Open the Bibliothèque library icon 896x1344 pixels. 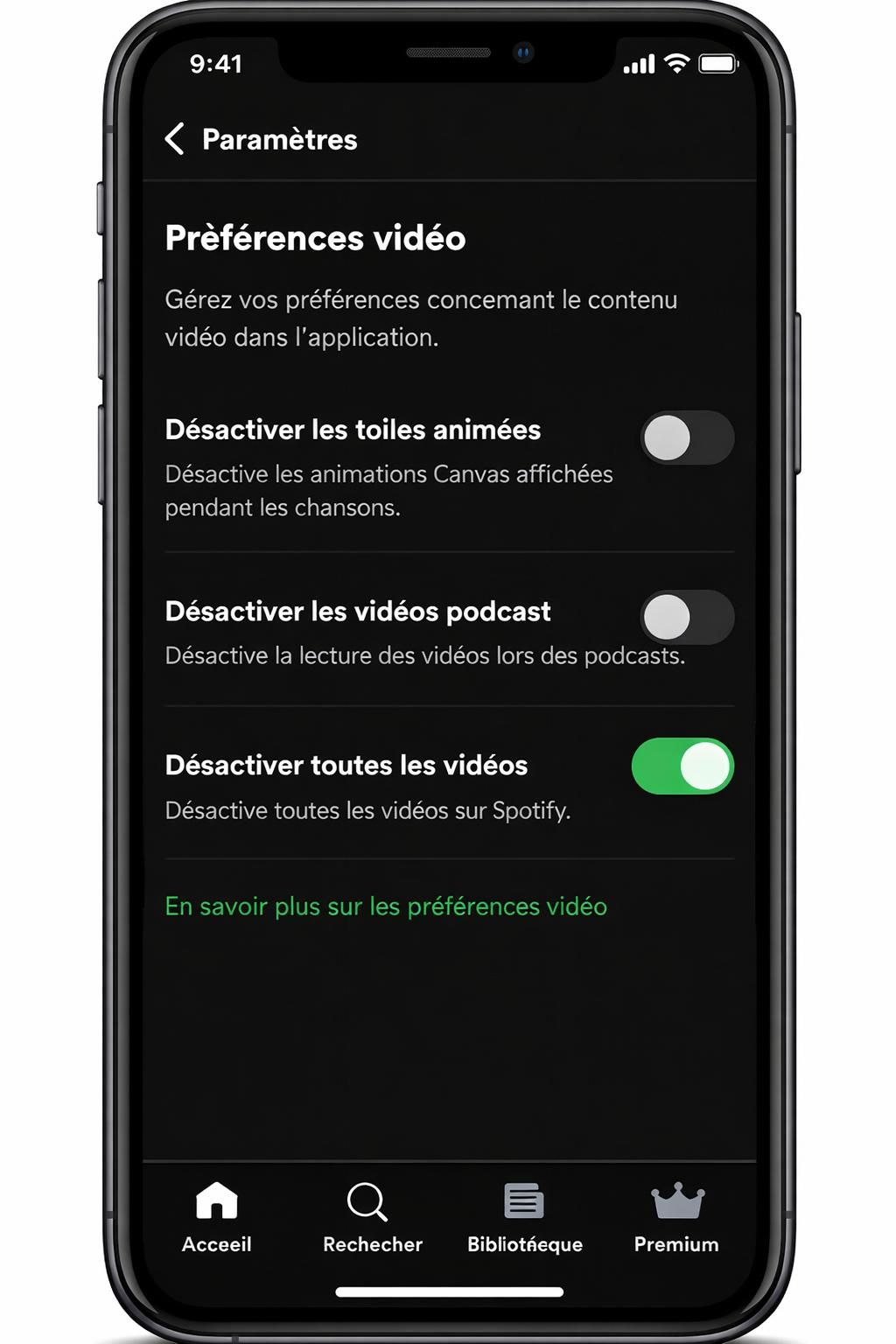pos(522,1202)
